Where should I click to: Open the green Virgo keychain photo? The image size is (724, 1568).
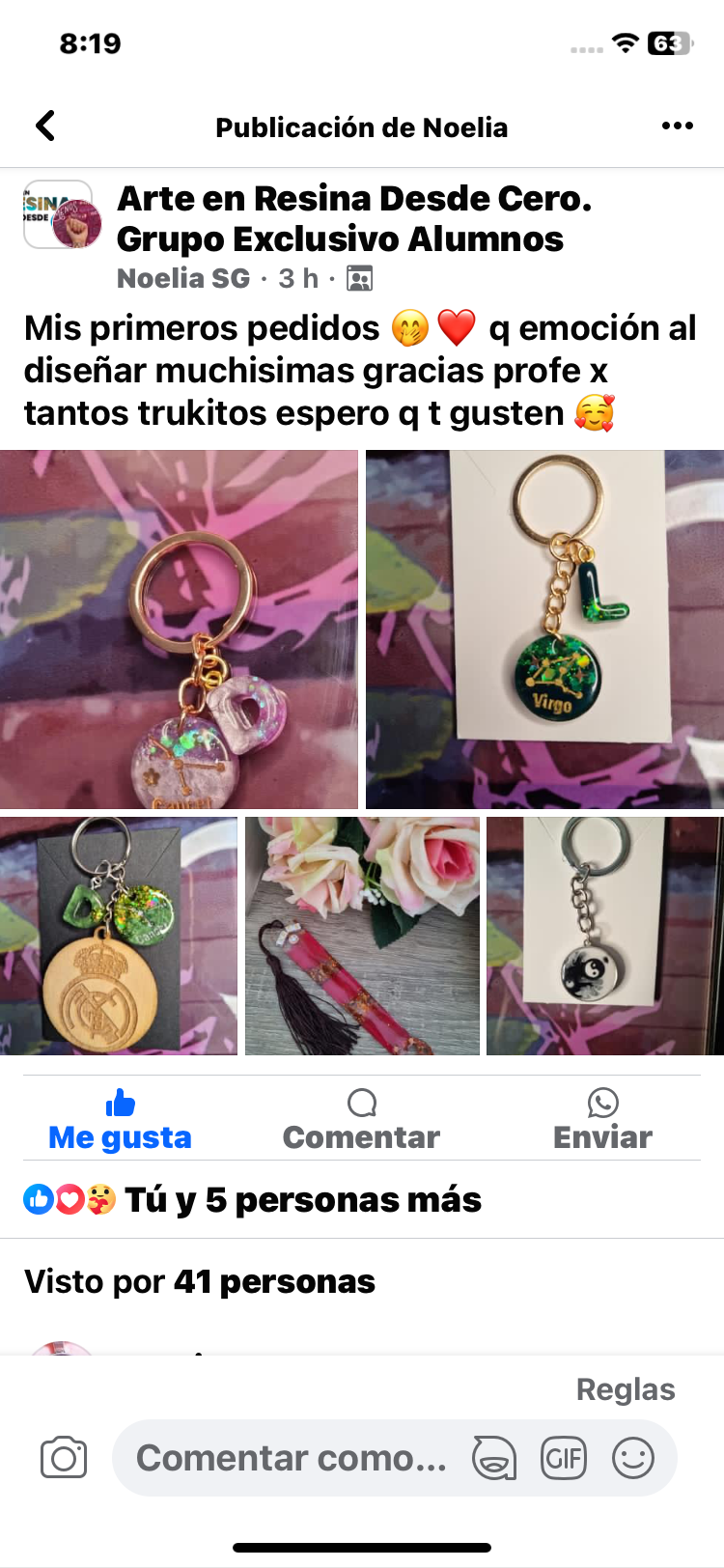click(x=544, y=630)
